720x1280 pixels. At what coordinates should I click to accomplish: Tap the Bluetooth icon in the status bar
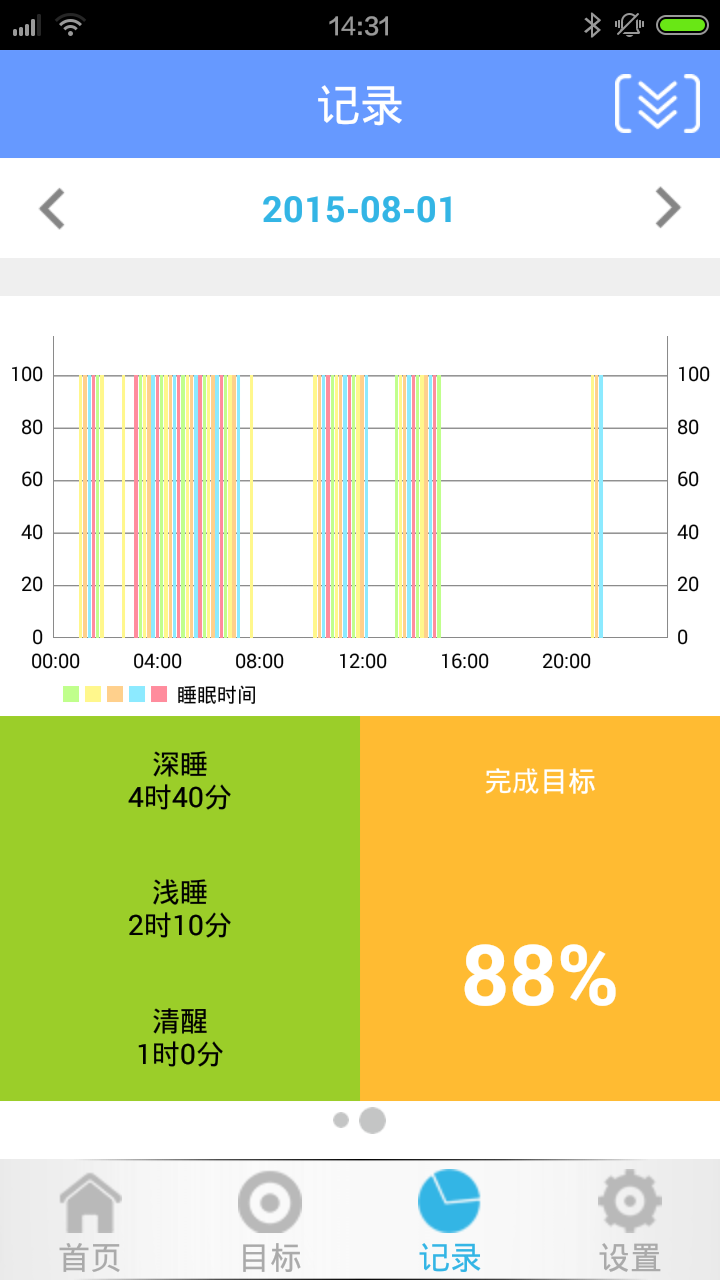[594, 25]
